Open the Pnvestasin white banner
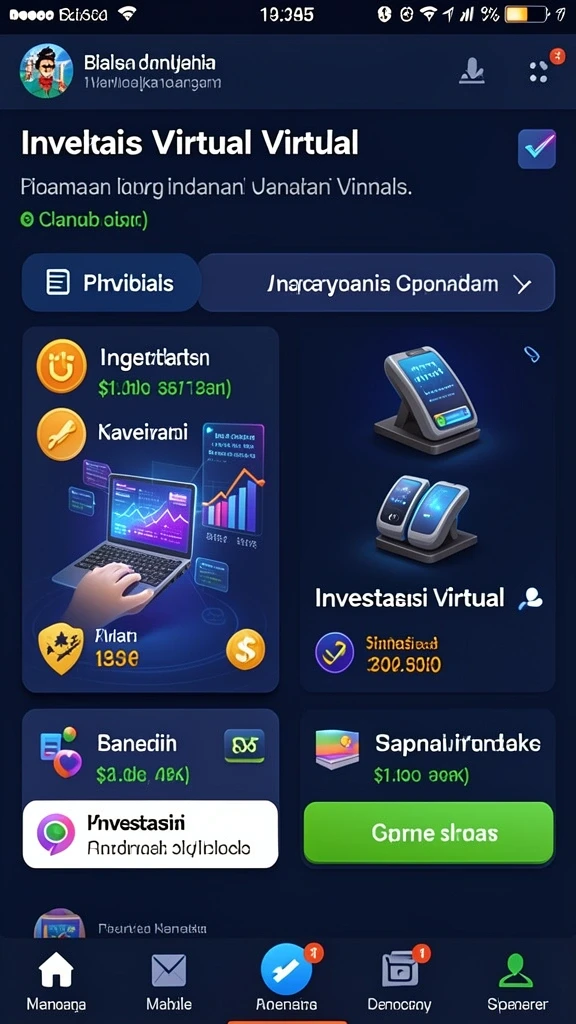Image resolution: width=576 pixels, height=1024 pixels. point(151,834)
